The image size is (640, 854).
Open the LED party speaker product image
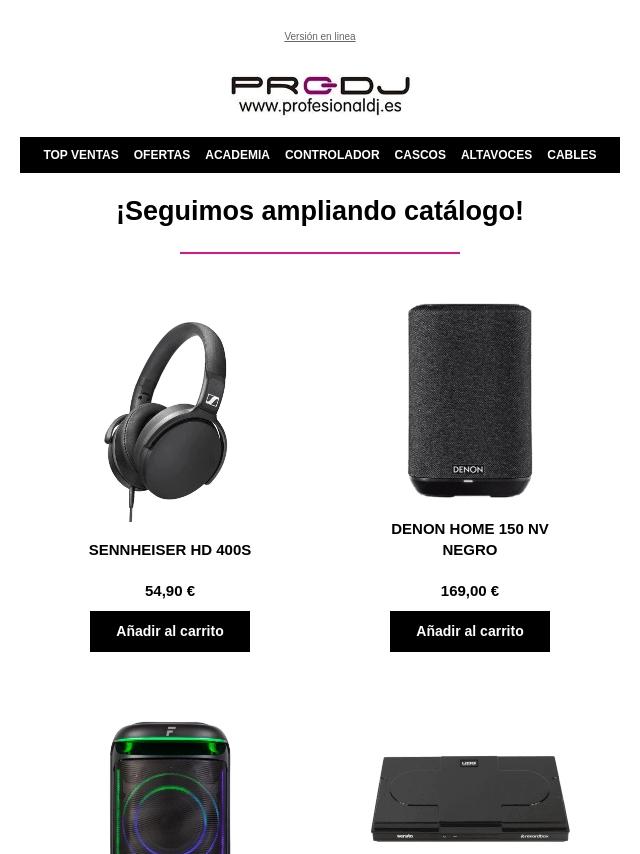170,790
